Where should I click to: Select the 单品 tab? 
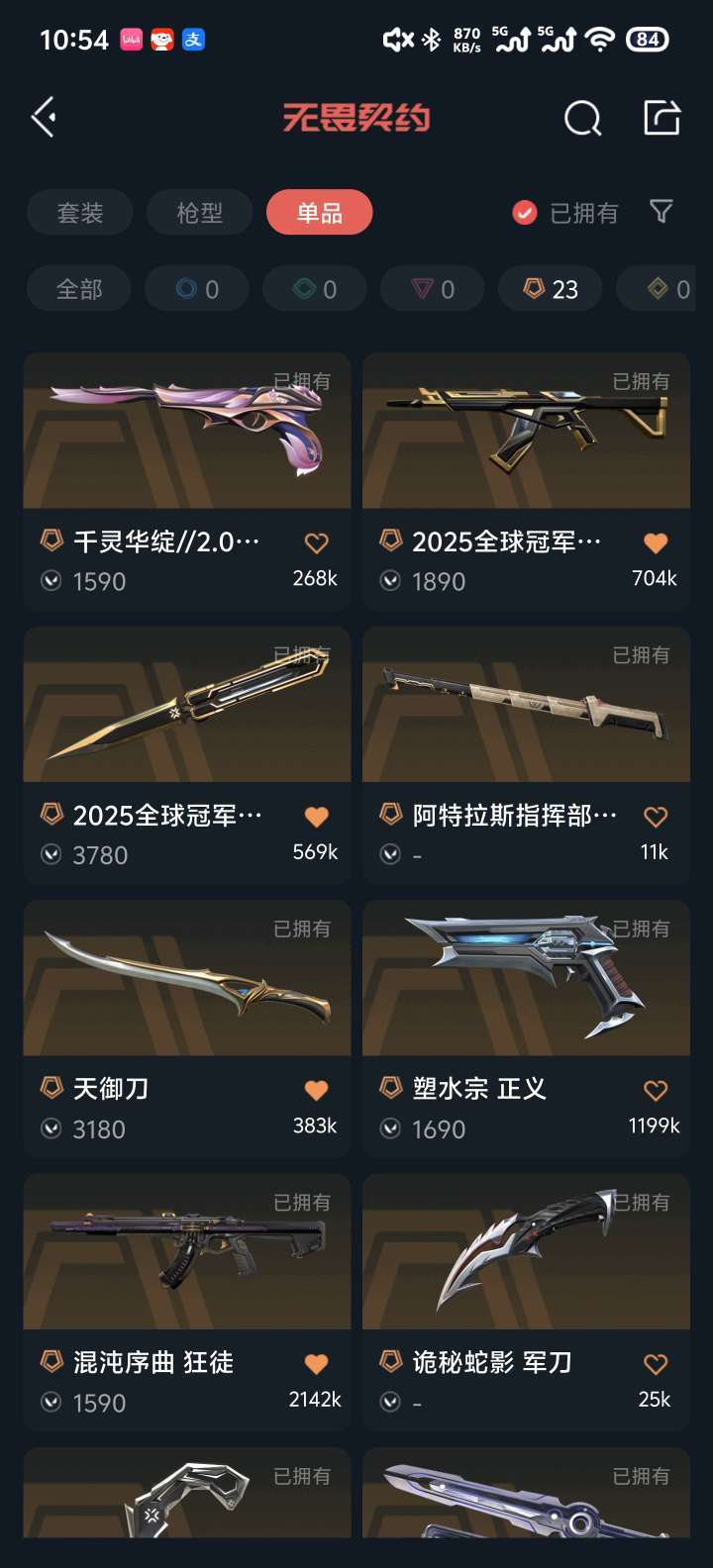319,213
